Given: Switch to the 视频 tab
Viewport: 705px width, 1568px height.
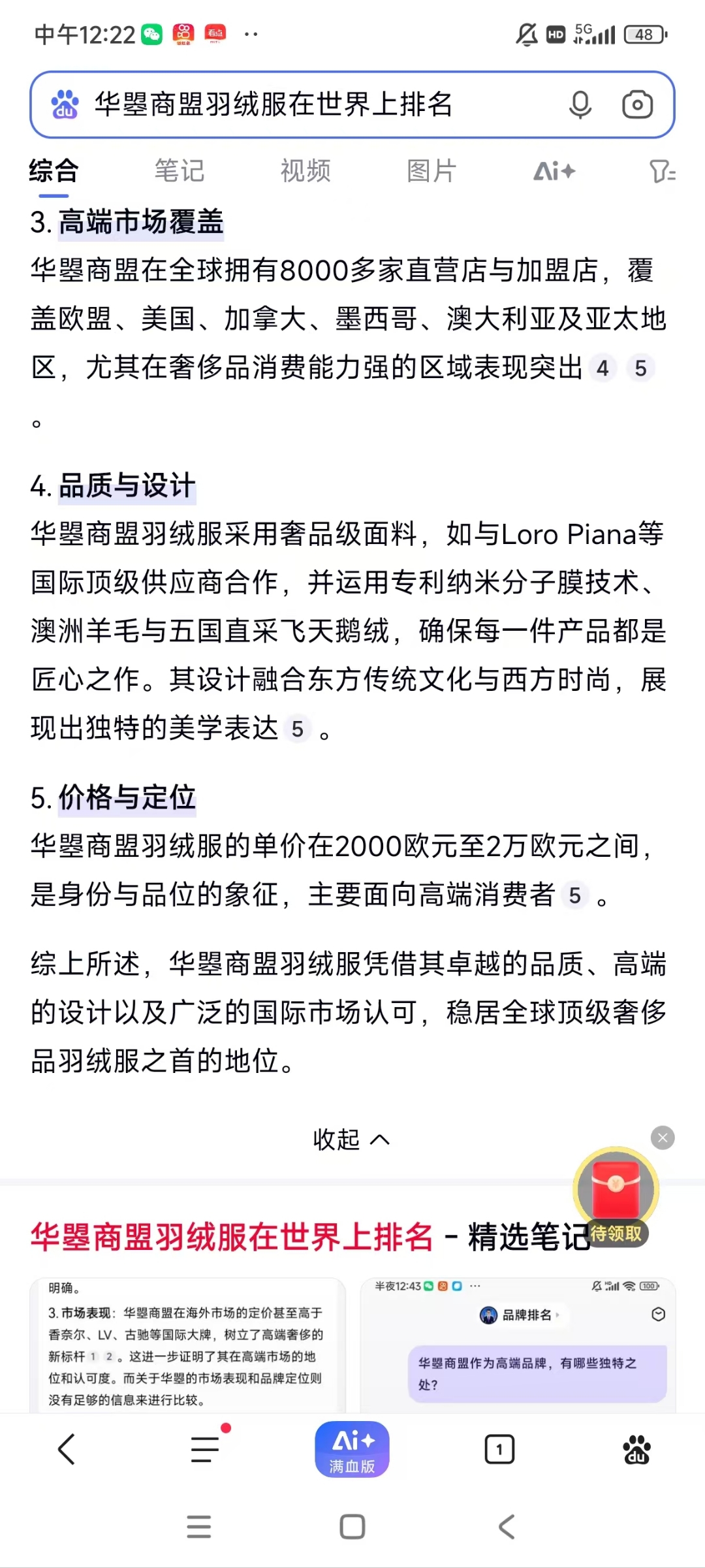Looking at the screenshot, I should pyautogui.click(x=304, y=171).
